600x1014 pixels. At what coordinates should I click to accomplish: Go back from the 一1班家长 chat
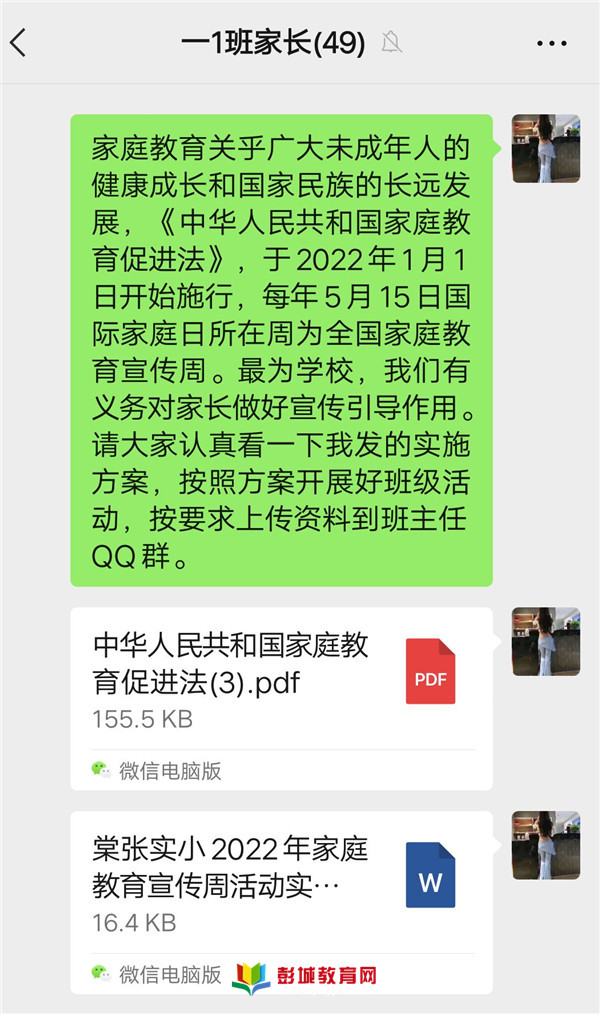click(18, 43)
